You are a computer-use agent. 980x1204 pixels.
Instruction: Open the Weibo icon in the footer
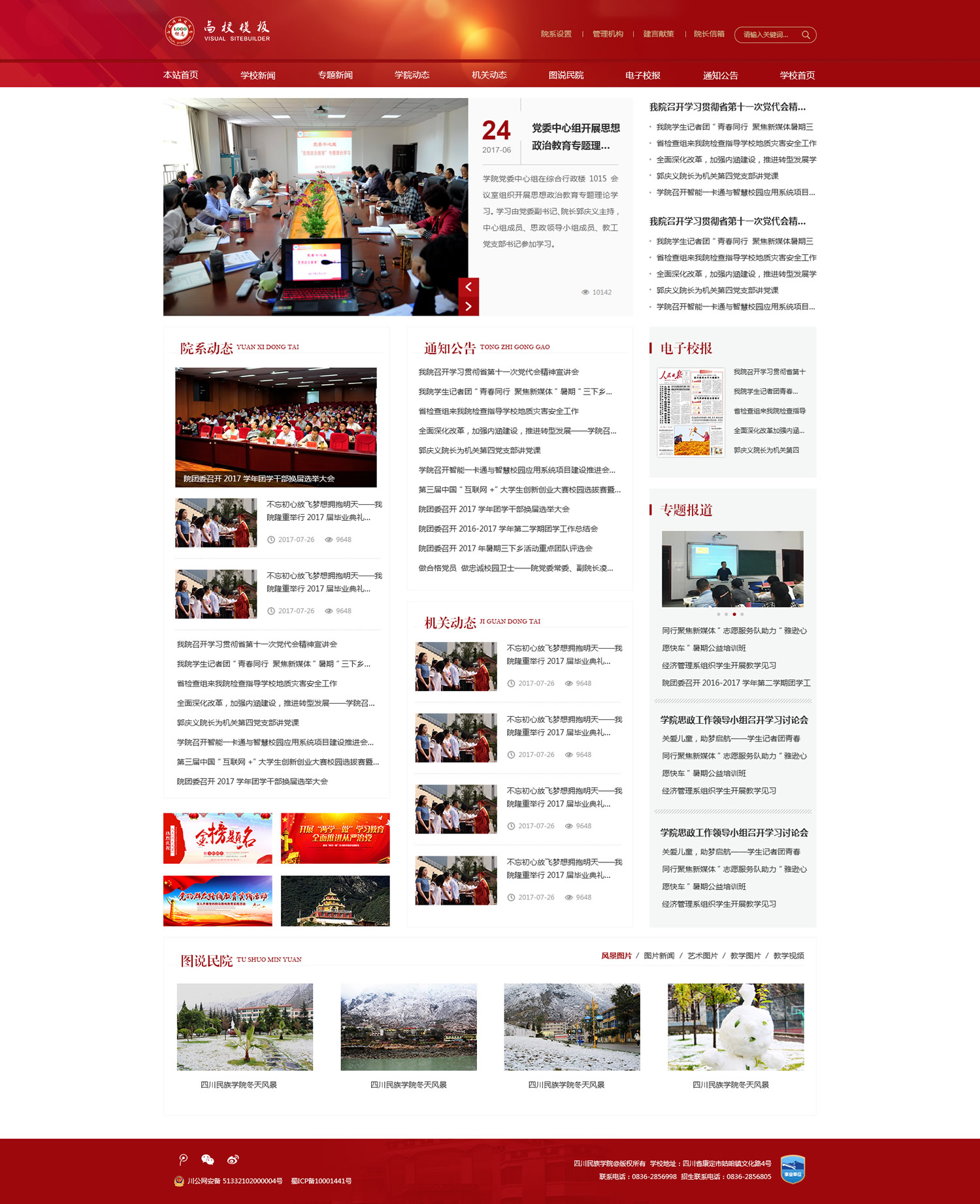click(233, 1160)
